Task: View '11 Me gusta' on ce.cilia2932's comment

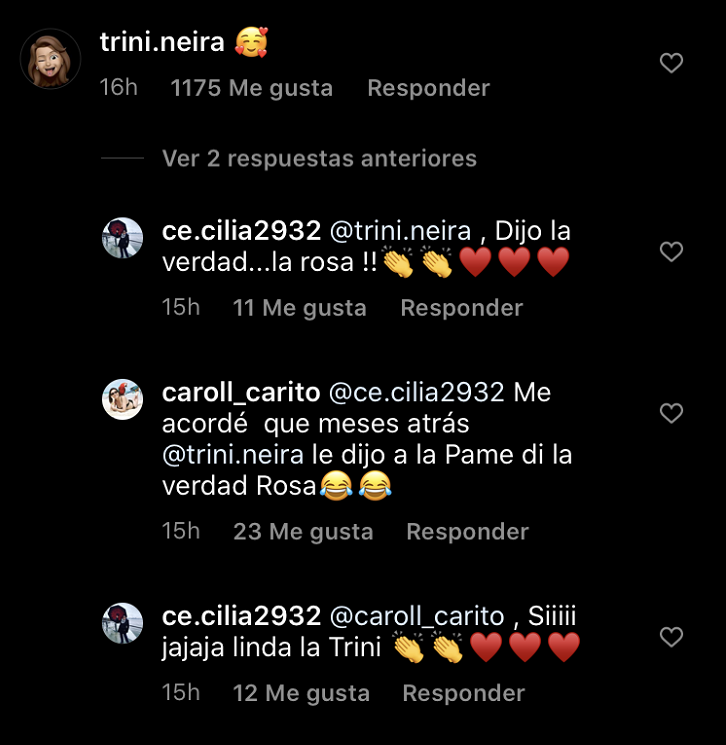Action: point(299,308)
